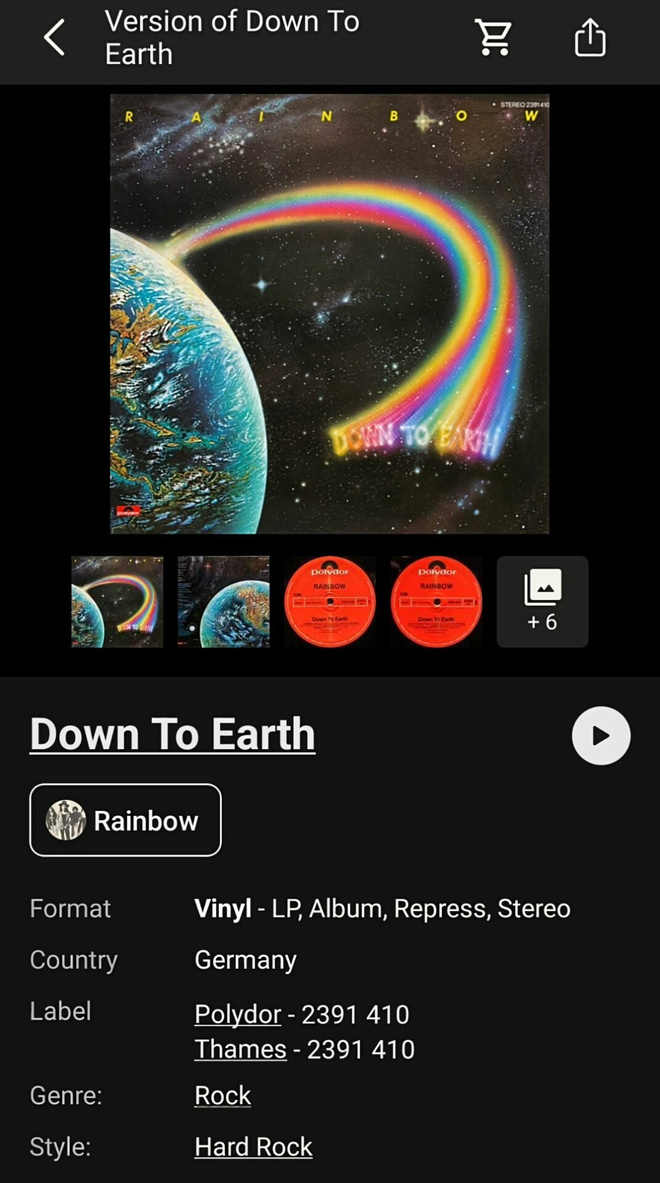View the second red Polydor label thumbnail
The height and width of the screenshot is (1183, 660).
tap(436, 602)
